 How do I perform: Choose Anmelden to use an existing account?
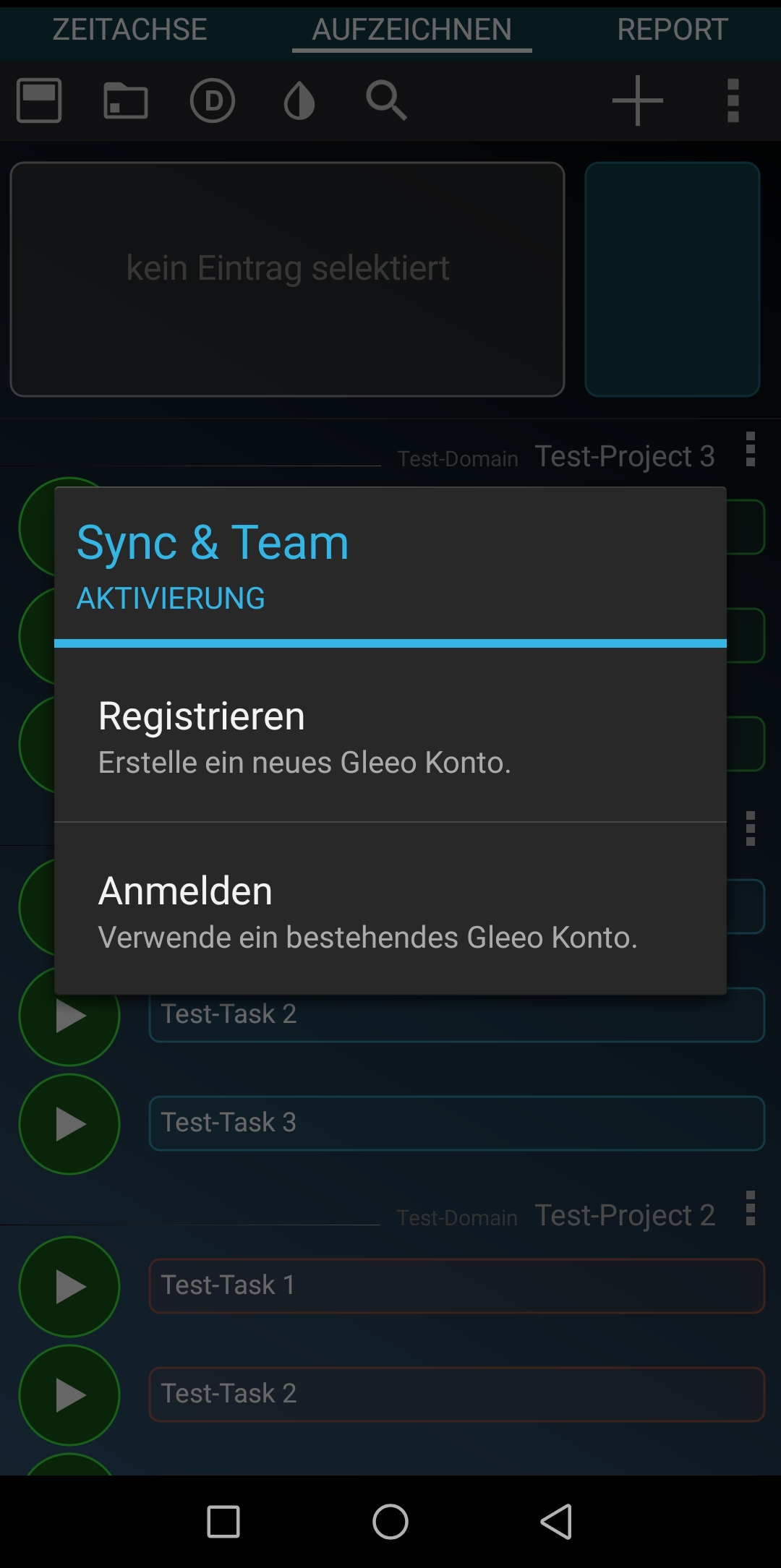point(390,909)
